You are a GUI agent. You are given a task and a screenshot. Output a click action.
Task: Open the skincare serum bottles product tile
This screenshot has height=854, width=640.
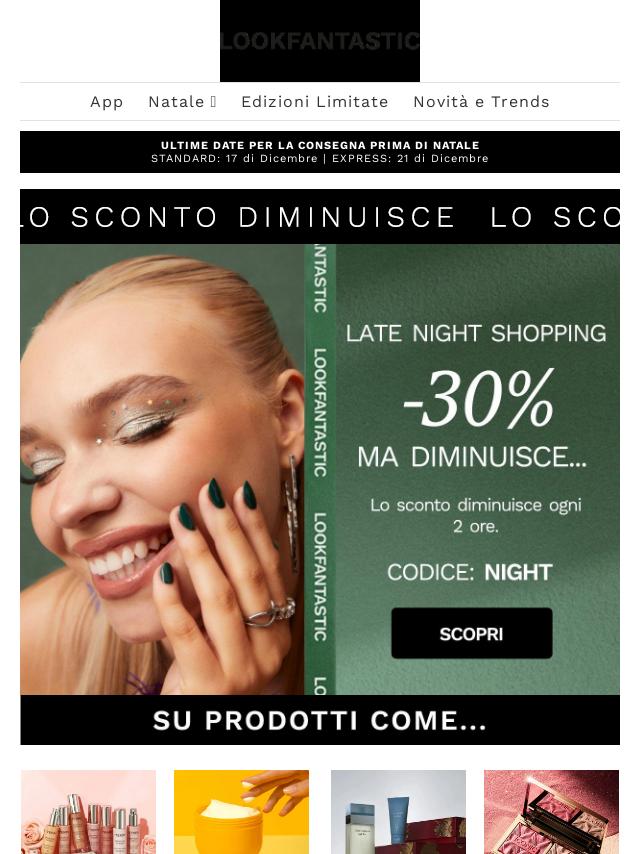(x=88, y=811)
